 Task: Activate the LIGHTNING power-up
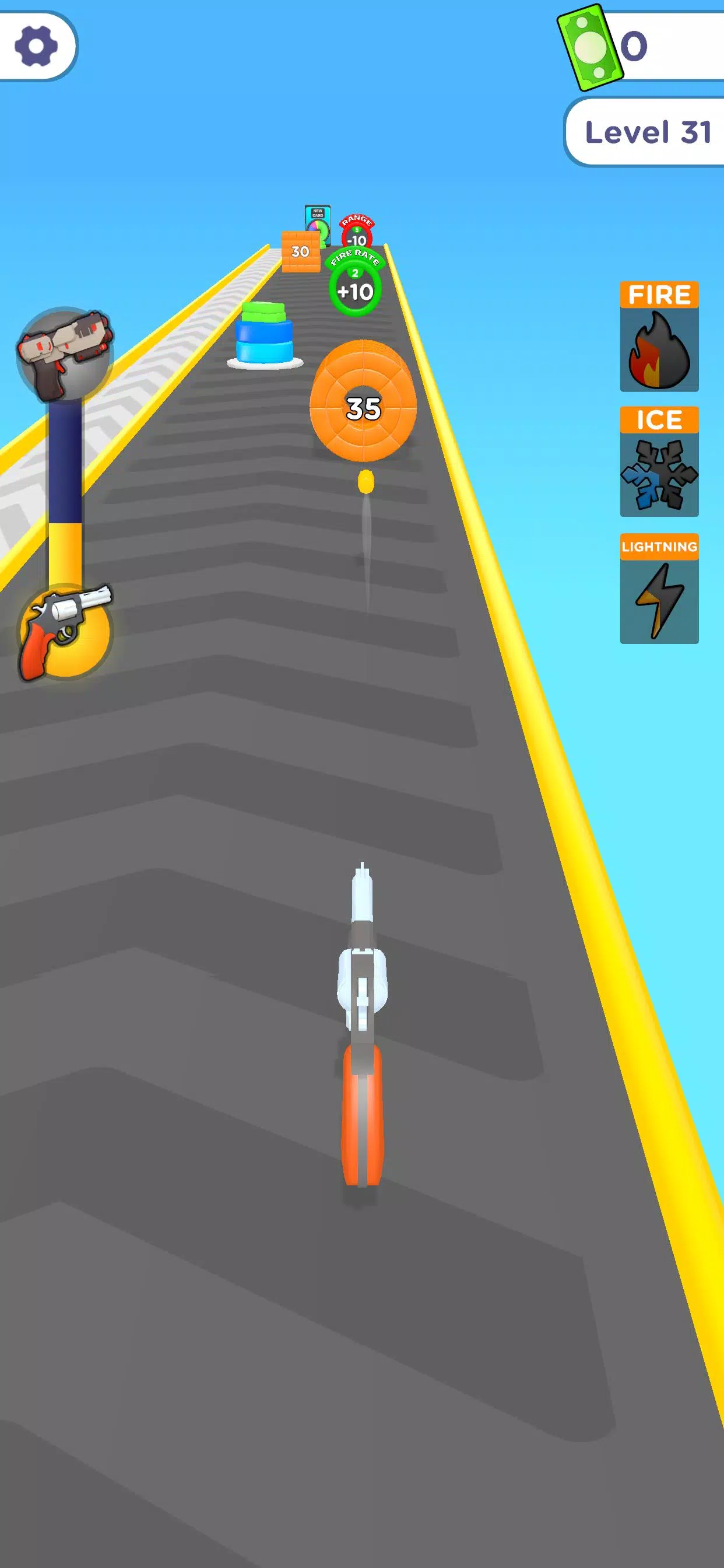(659, 589)
